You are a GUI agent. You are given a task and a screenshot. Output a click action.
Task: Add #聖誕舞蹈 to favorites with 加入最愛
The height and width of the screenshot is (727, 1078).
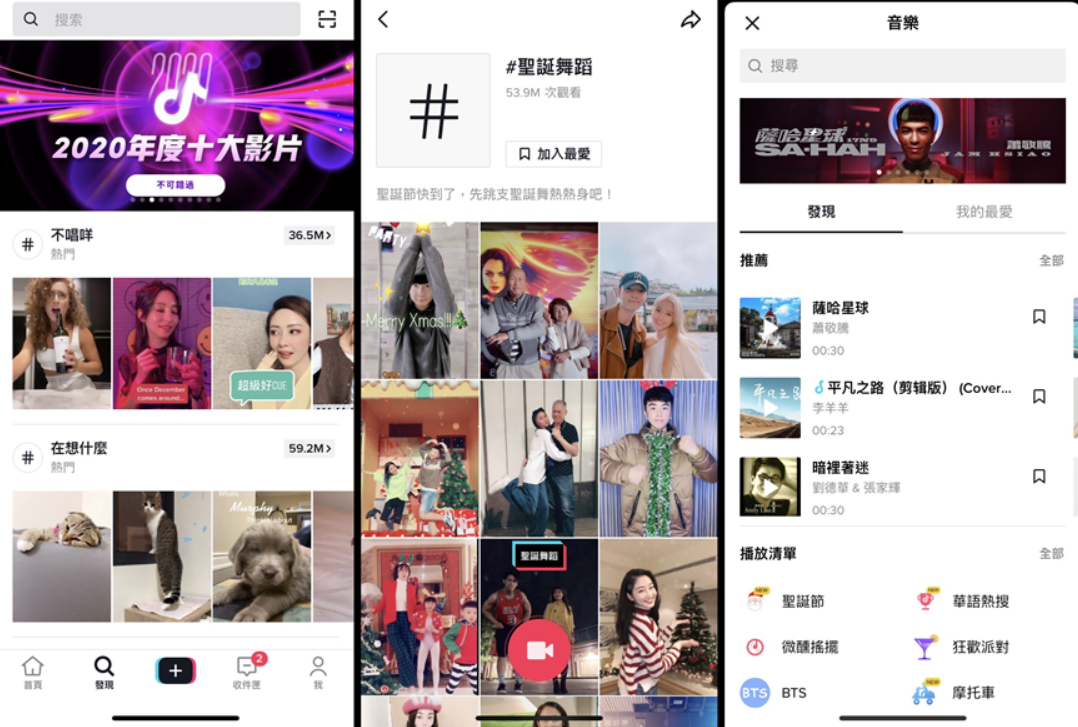(x=553, y=154)
